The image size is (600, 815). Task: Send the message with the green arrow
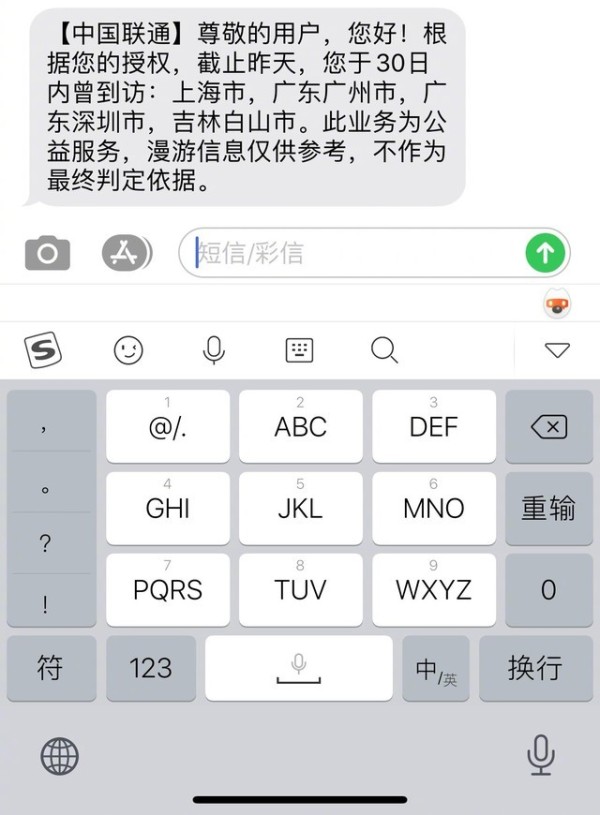click(x=545, y=253)
